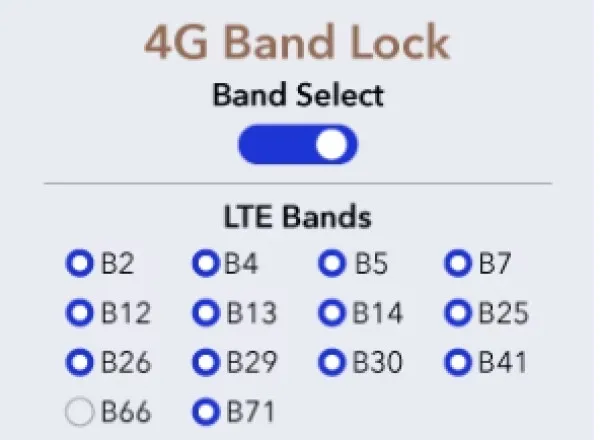Image resolution: width=600 pixels, height=440 pixels.
Task: Toggle LTE band B26
Action: pos(78,361)
